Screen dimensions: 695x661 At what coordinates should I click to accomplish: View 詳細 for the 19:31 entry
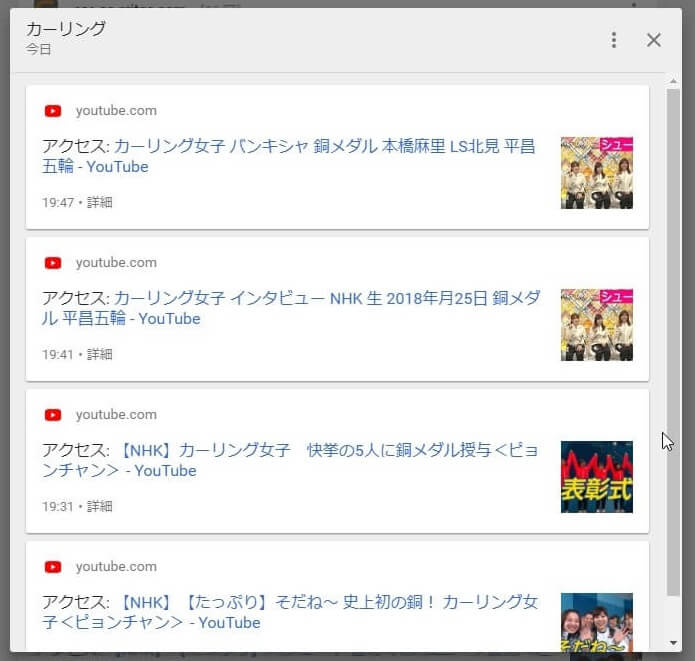[x=100, y=506]
